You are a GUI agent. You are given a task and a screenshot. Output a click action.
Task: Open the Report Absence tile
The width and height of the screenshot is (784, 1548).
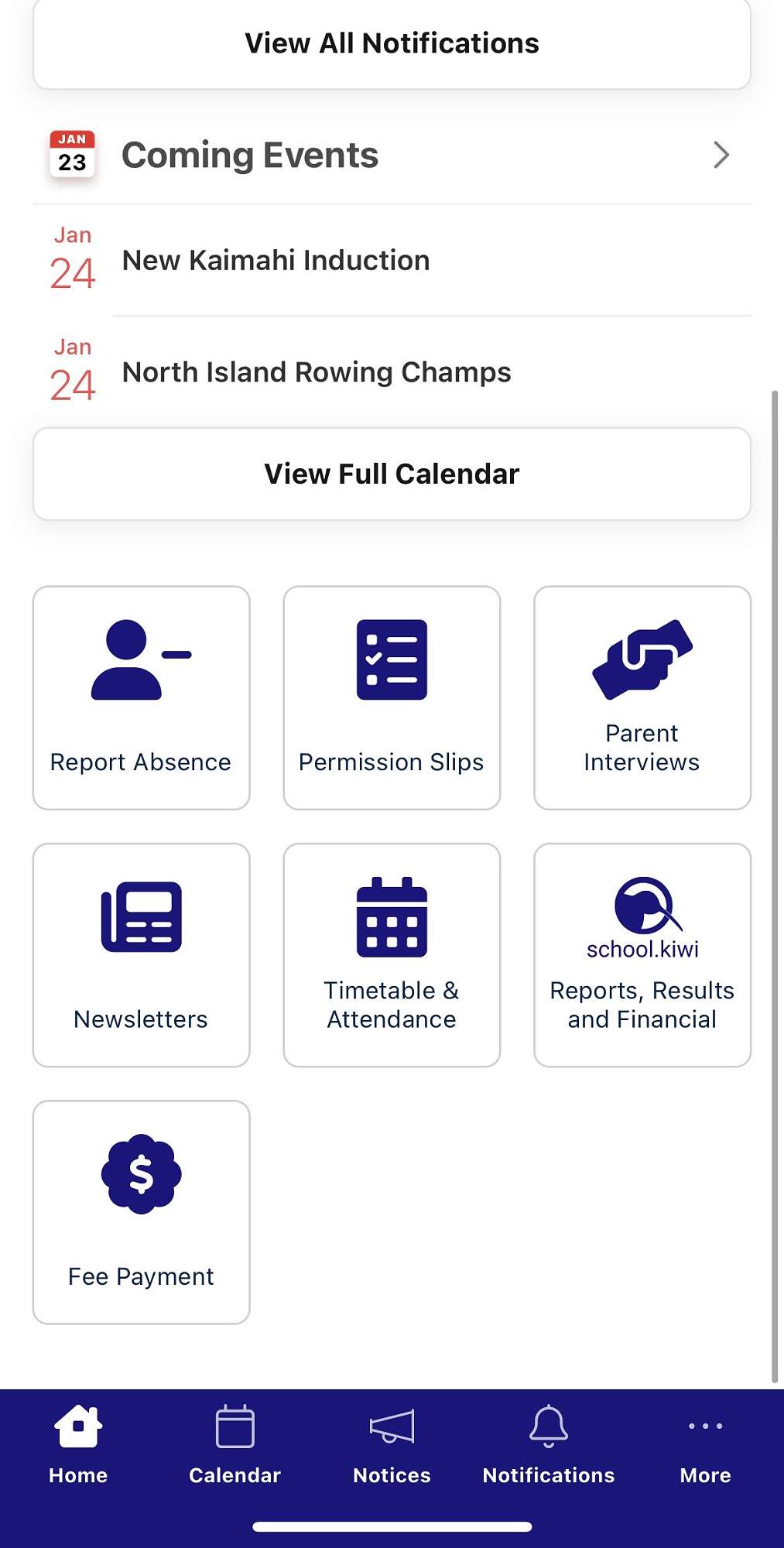tap(141, 697)
